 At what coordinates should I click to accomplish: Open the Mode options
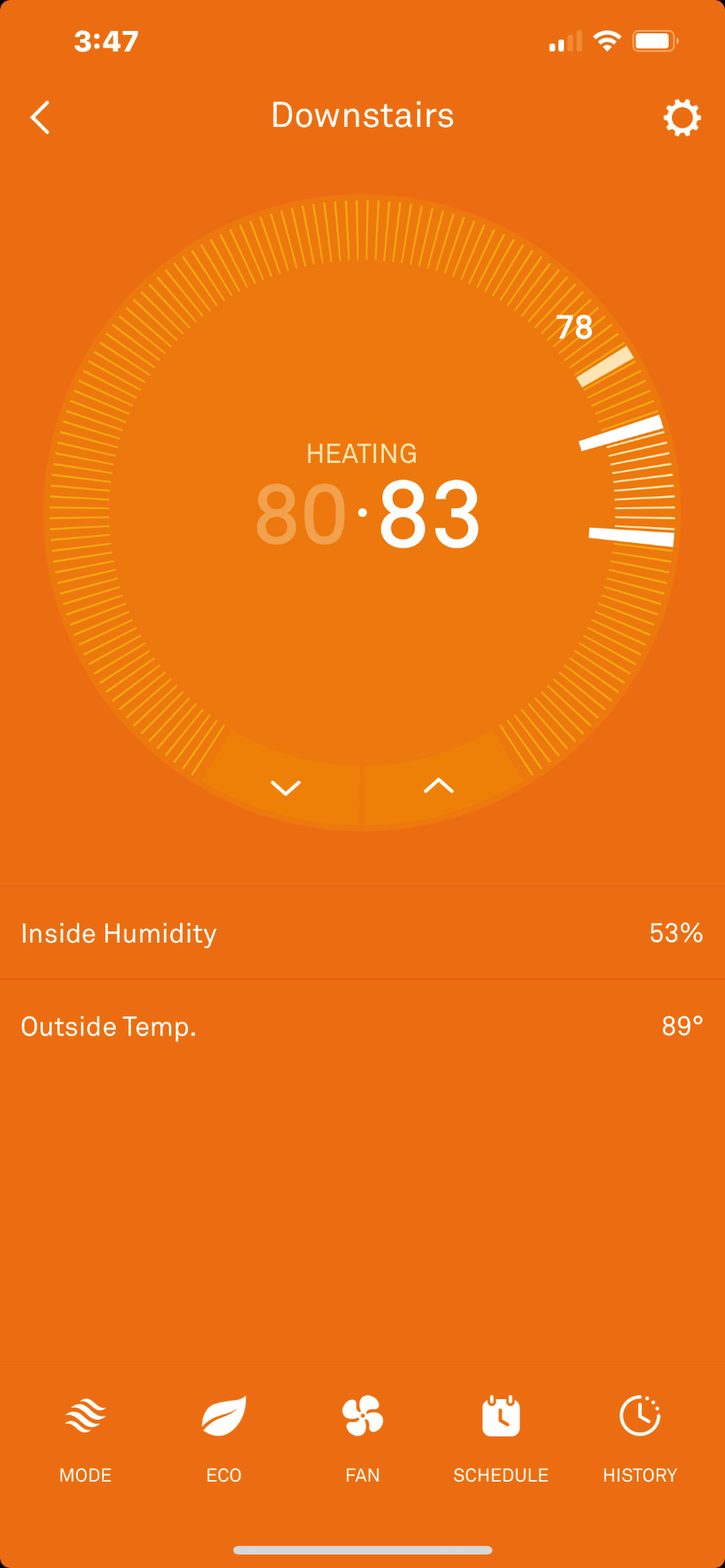tap(86, 1439)
